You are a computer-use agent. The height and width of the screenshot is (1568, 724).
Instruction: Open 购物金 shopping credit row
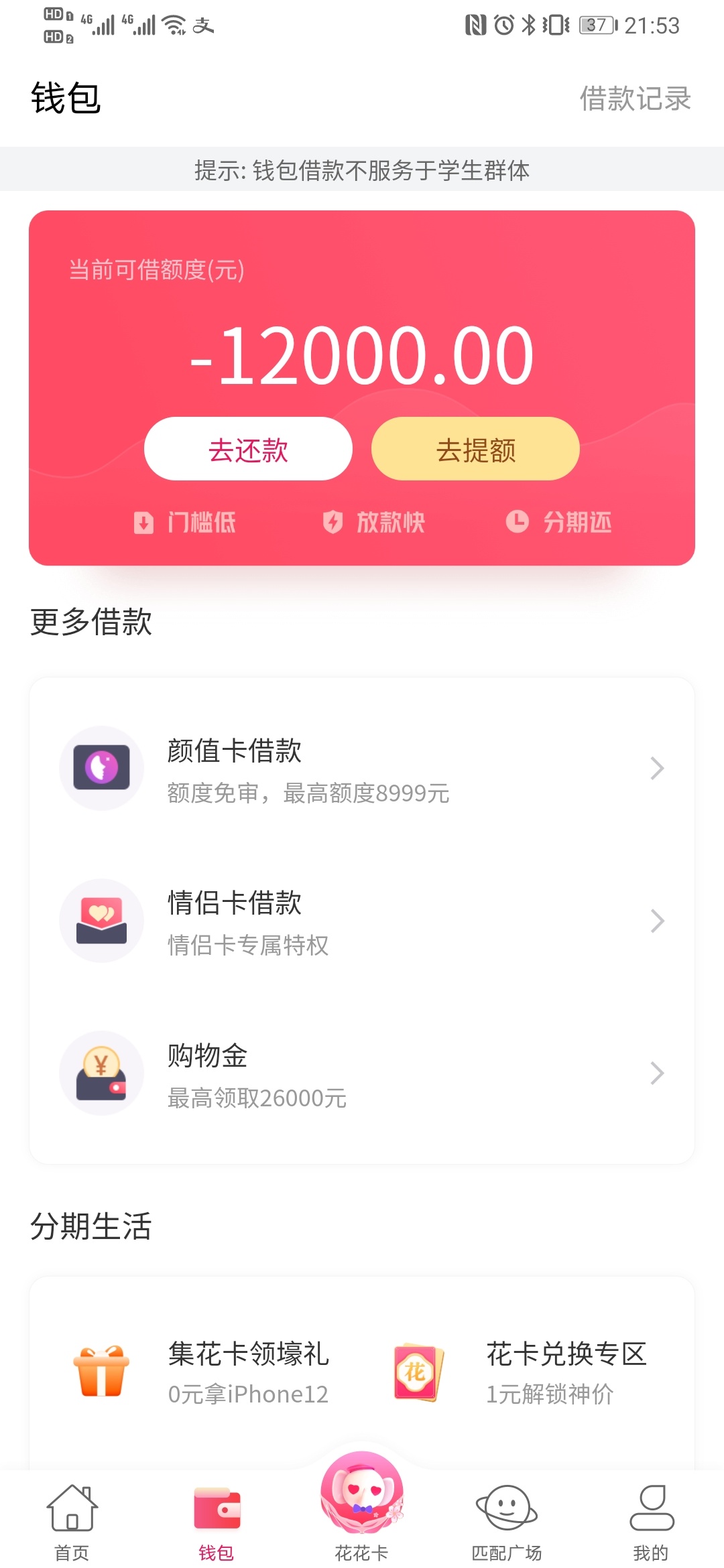click(x=362, y=1073)
